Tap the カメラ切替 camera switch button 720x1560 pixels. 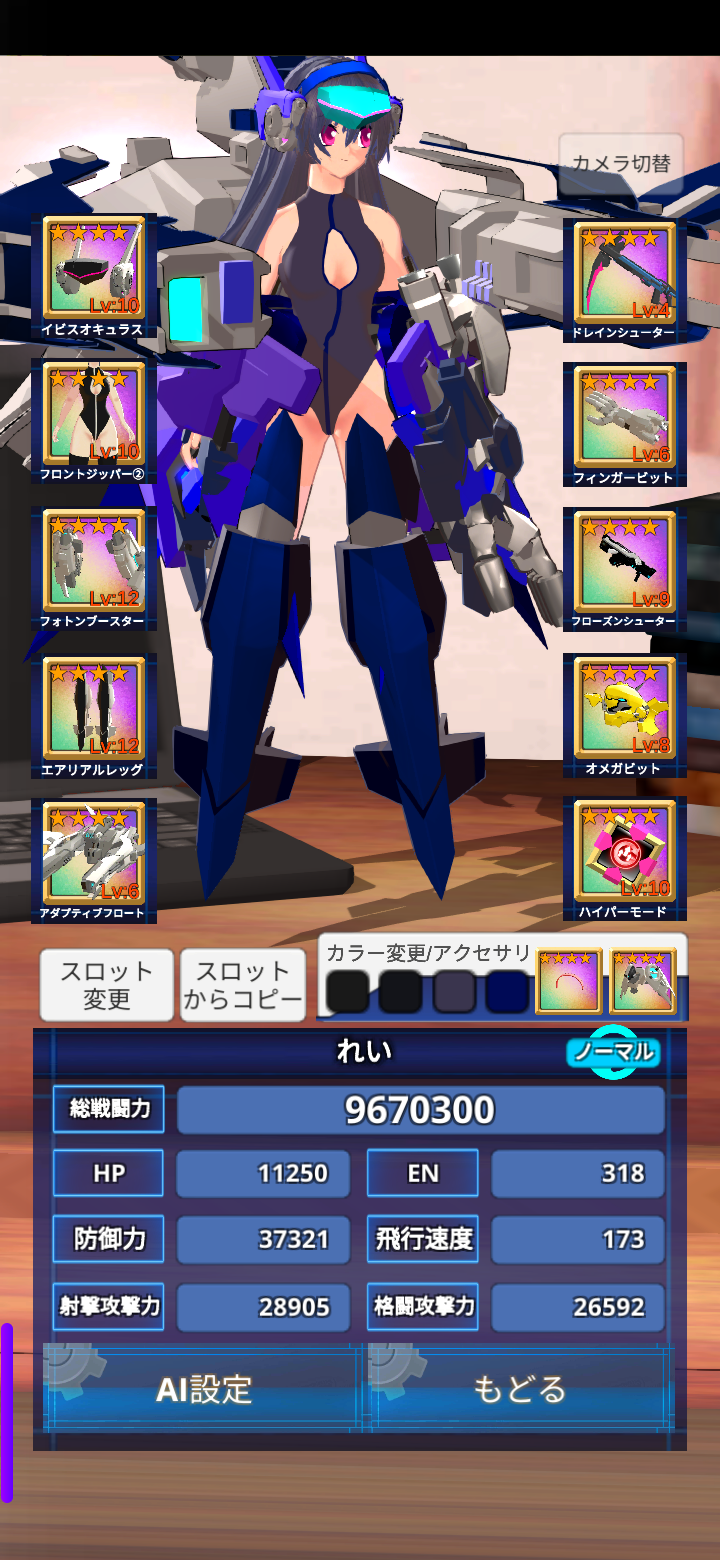(621, 164)
